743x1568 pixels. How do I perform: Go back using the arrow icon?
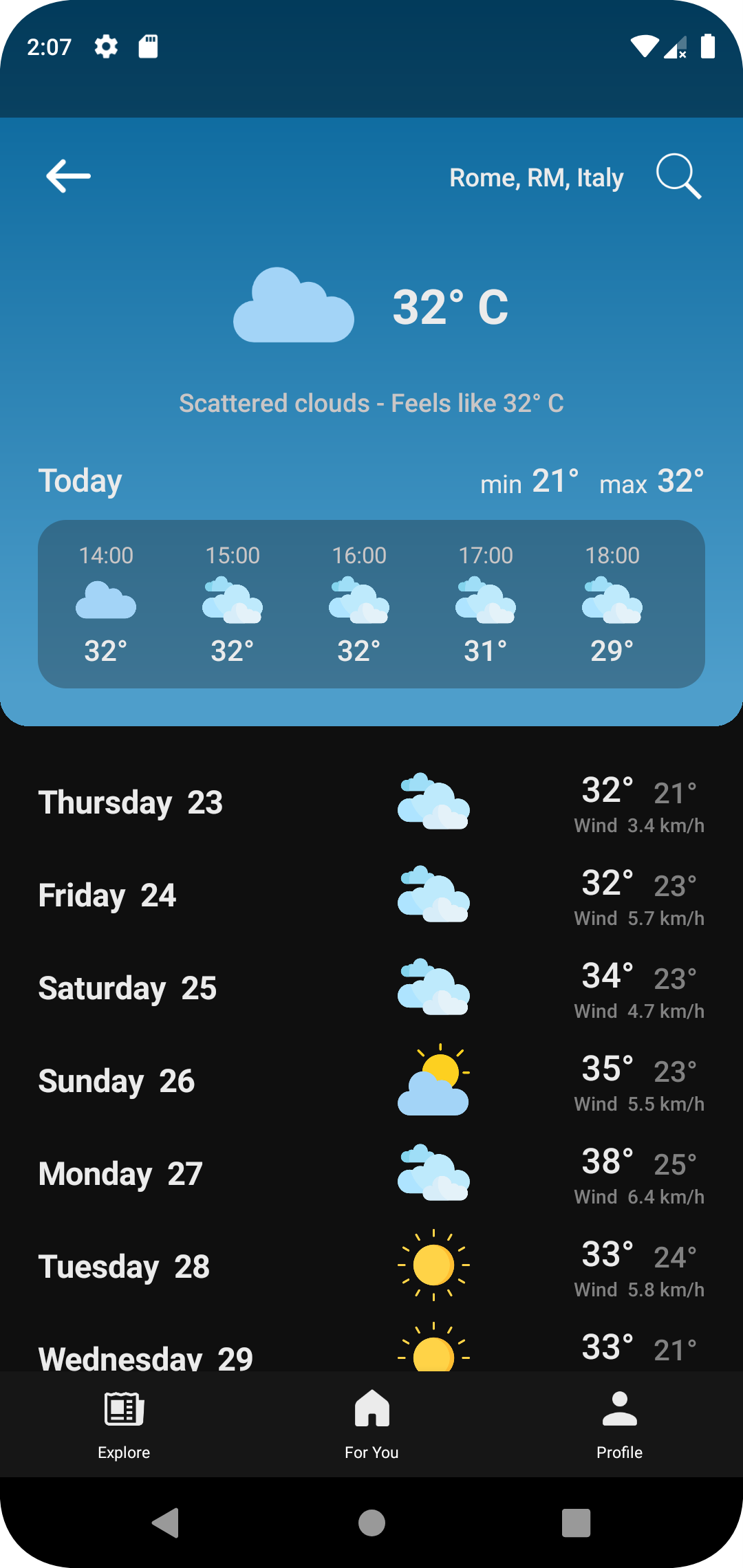point(68,176)
